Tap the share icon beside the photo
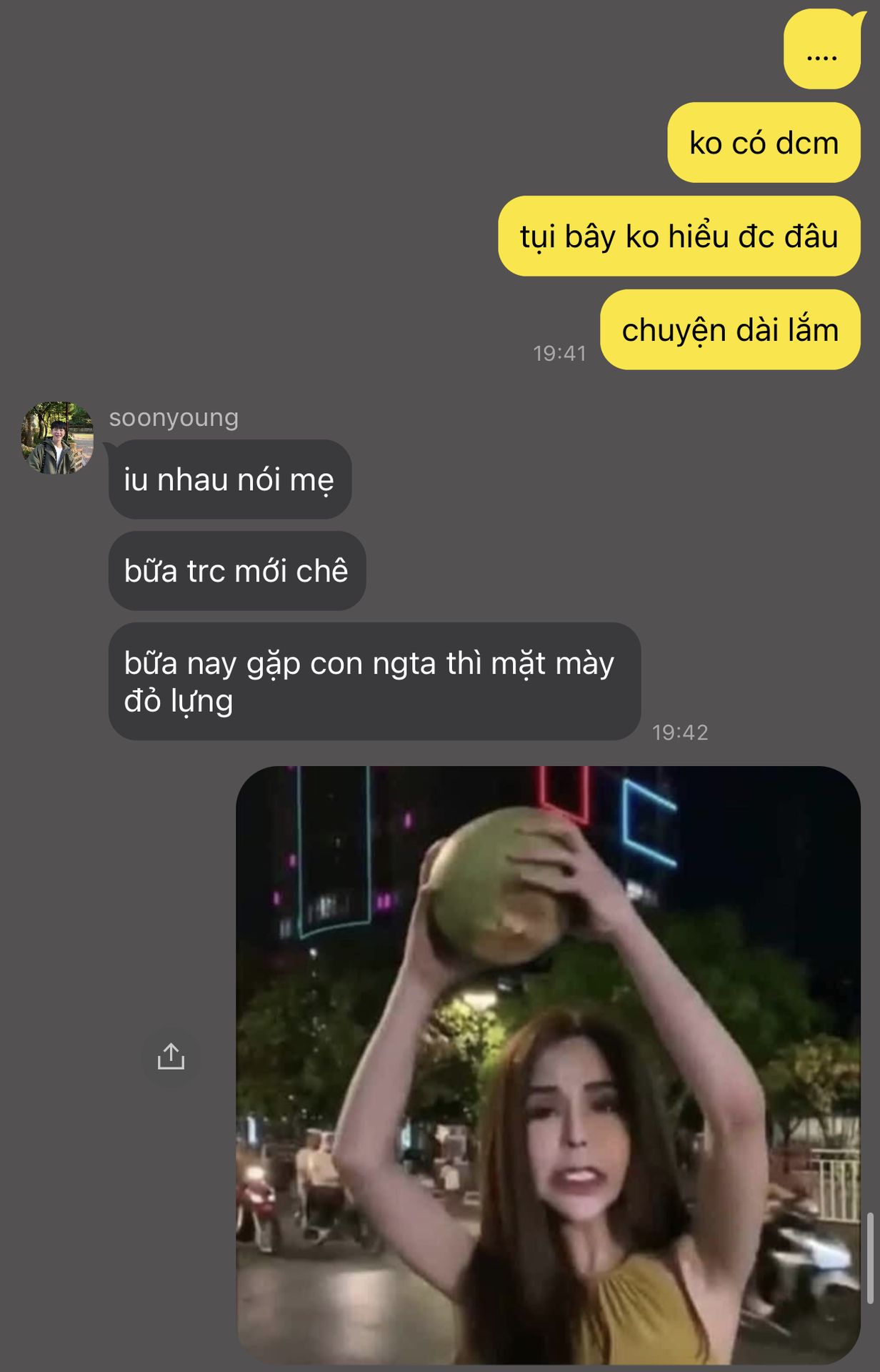880x1372 pixels. coord(171,1056)
